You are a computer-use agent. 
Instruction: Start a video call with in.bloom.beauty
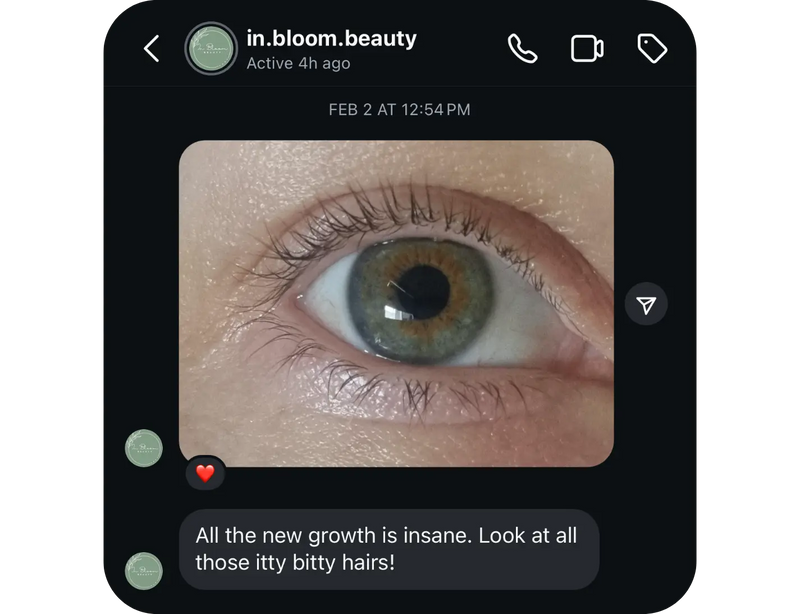click(587, 48)
